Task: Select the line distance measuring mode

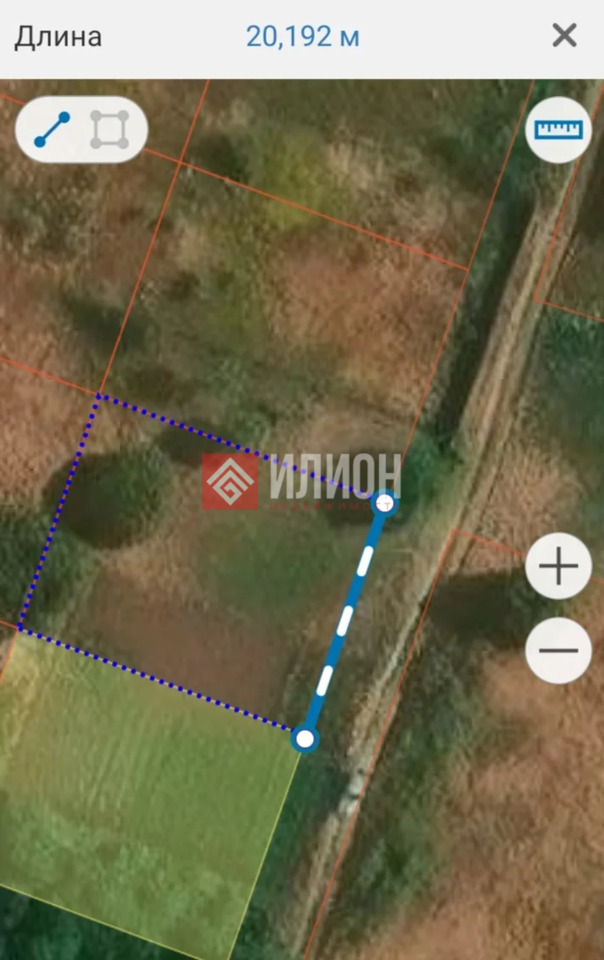Action: (52, 130)
